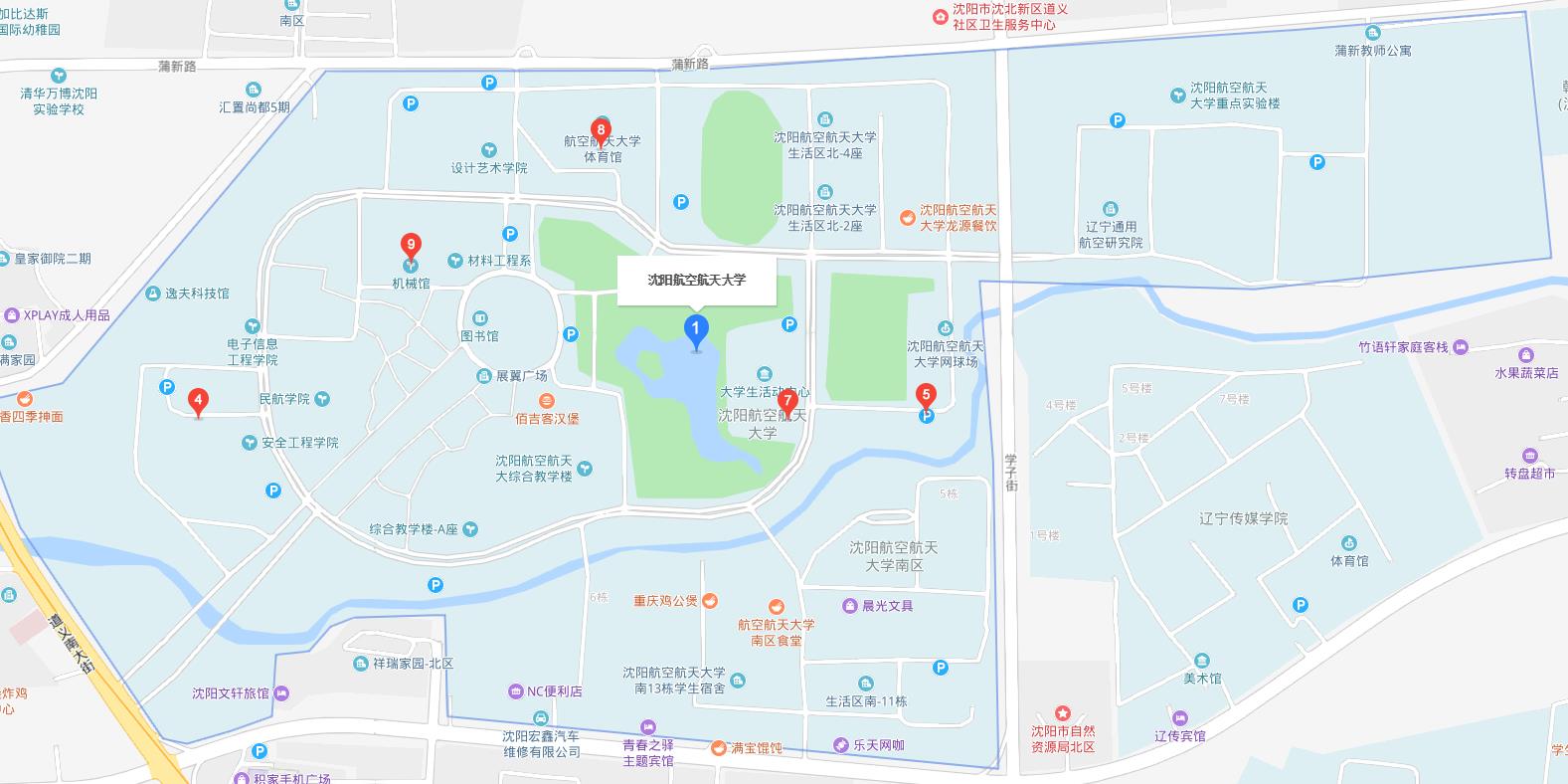Tap red marker 8 near 体育馆
The height and width of the screenshot is (784, 1568).
[x=601, y=129]
